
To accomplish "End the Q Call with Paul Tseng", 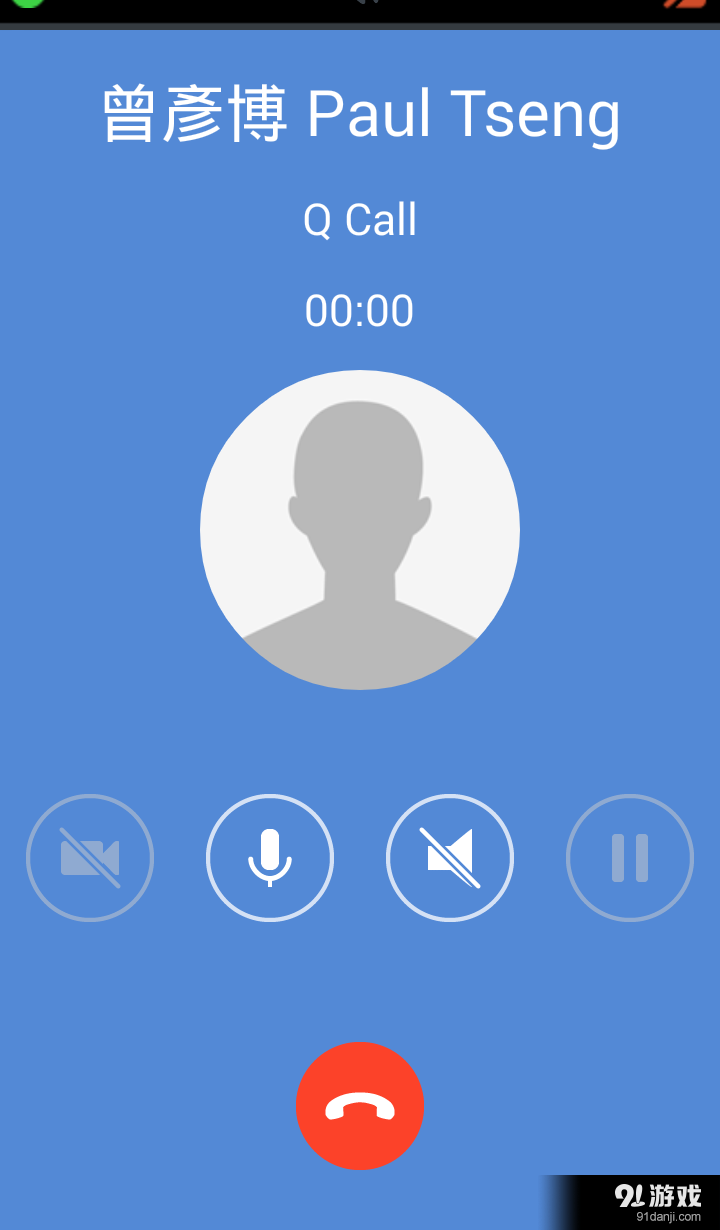I will pos(360,1105).
